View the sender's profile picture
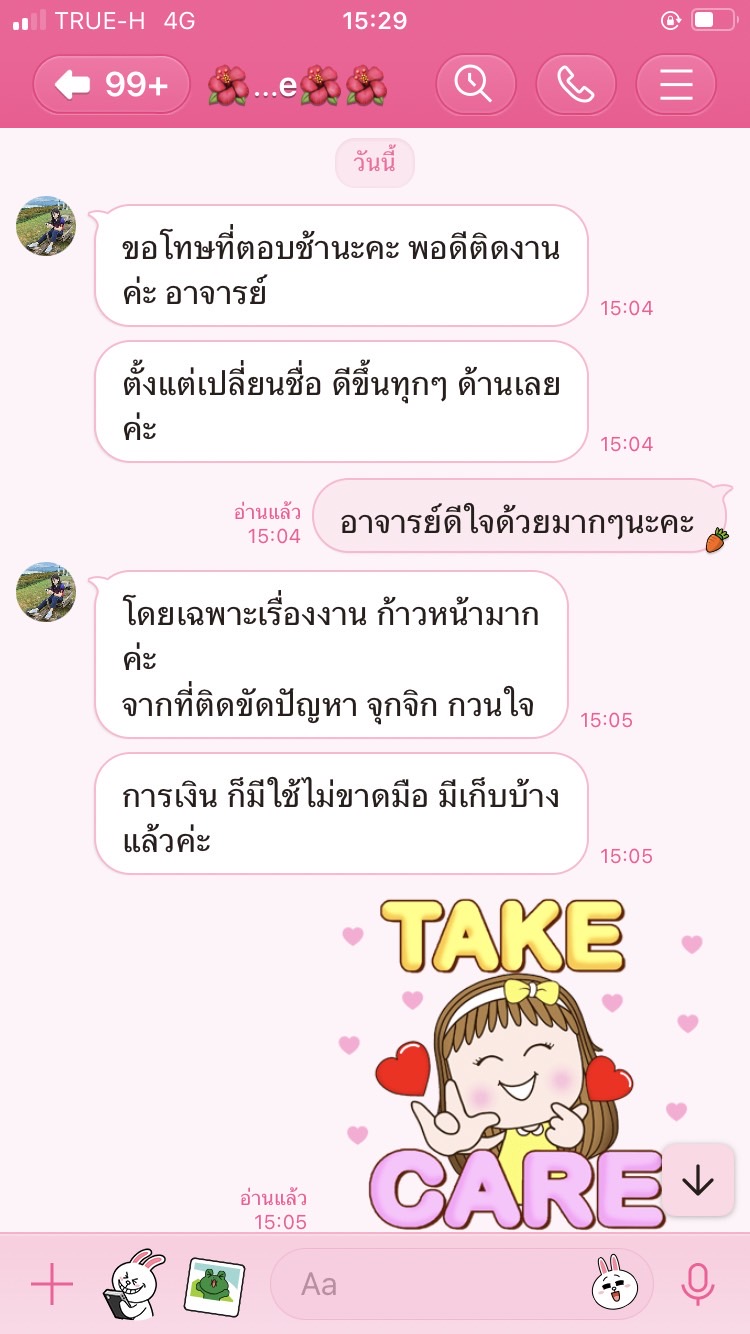Image resolution: width=750 pixels, height=1334 pixels. (46, 226)
